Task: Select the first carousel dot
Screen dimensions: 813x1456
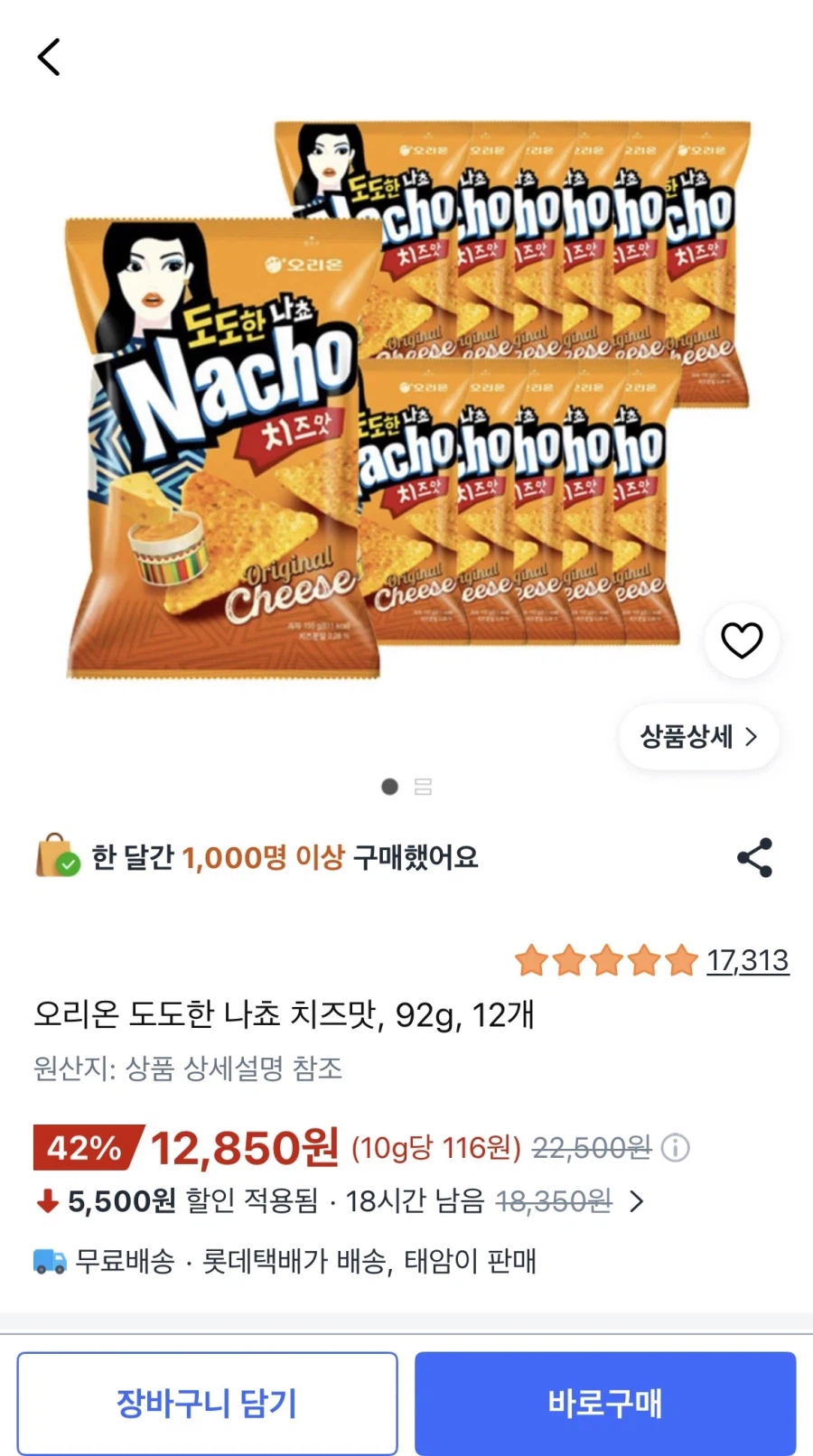Action: (390, 787)
